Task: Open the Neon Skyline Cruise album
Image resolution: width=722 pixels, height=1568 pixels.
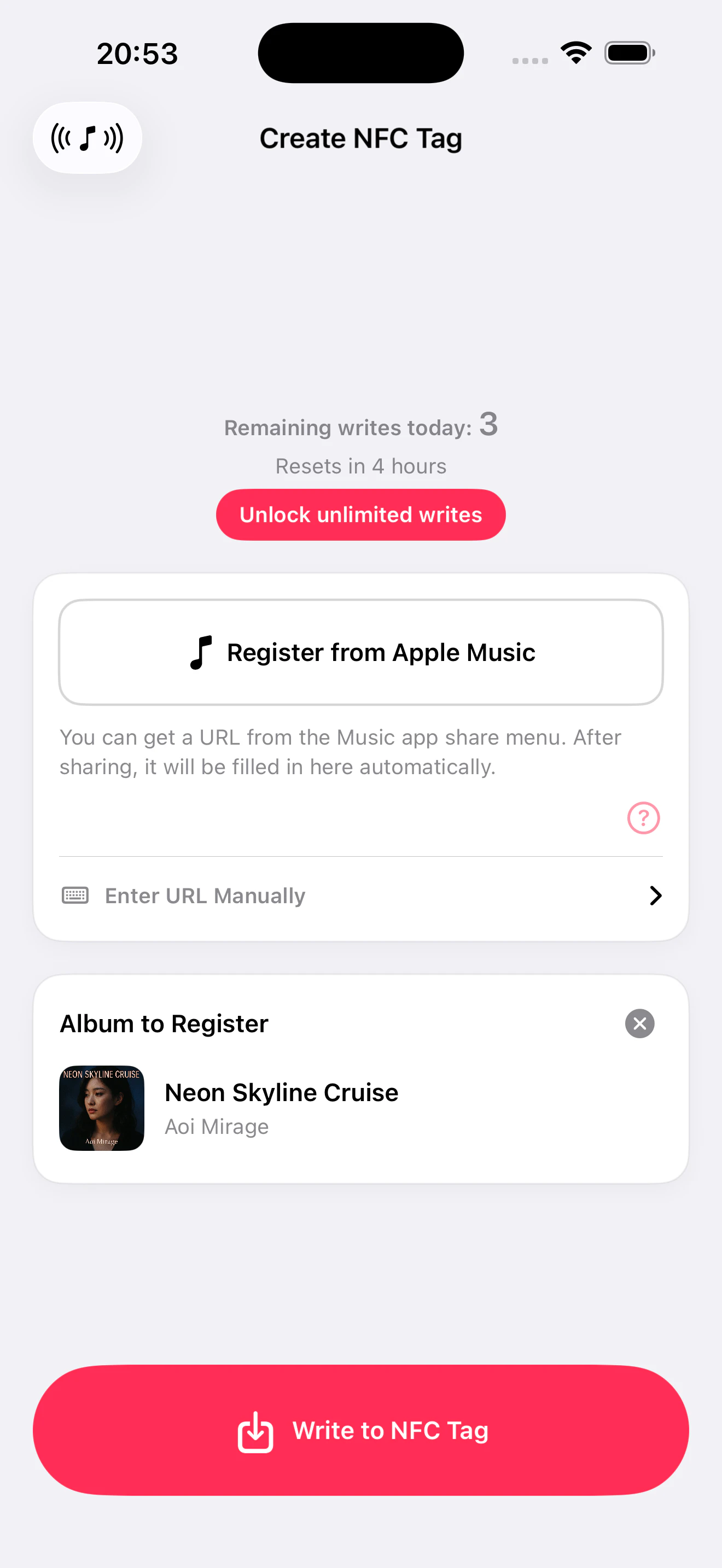Action: click(x=281, y=1107)
